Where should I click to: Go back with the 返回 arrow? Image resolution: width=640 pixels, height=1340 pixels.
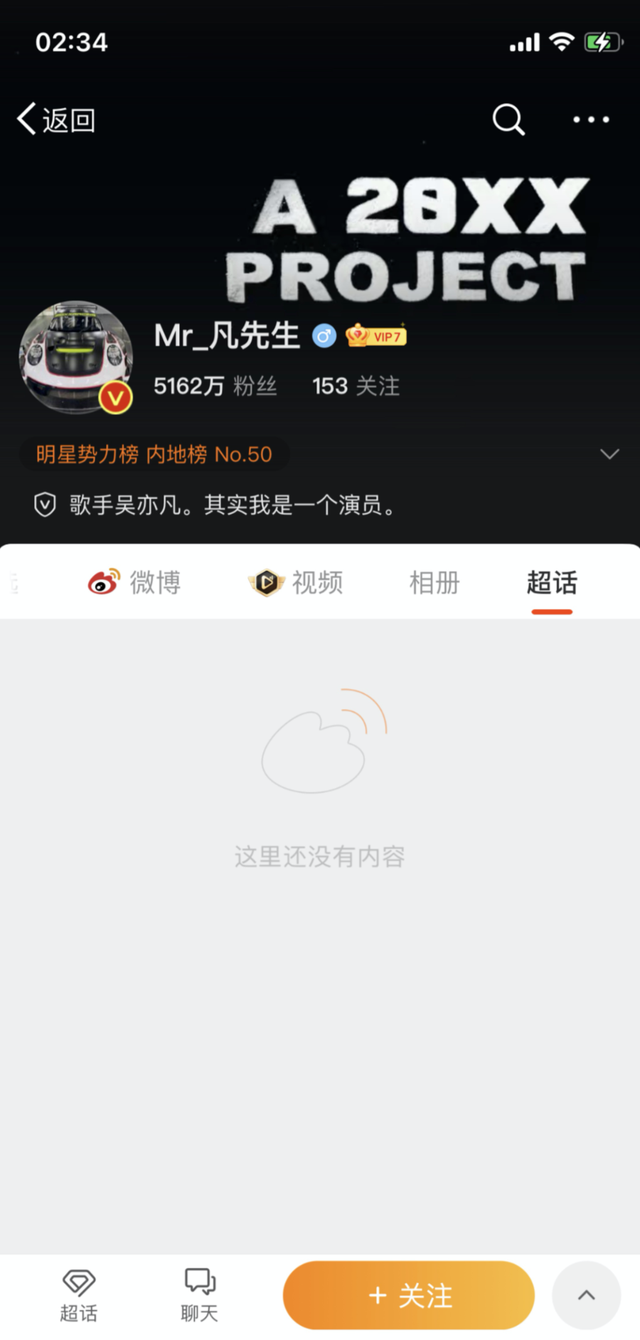[56, 120]
